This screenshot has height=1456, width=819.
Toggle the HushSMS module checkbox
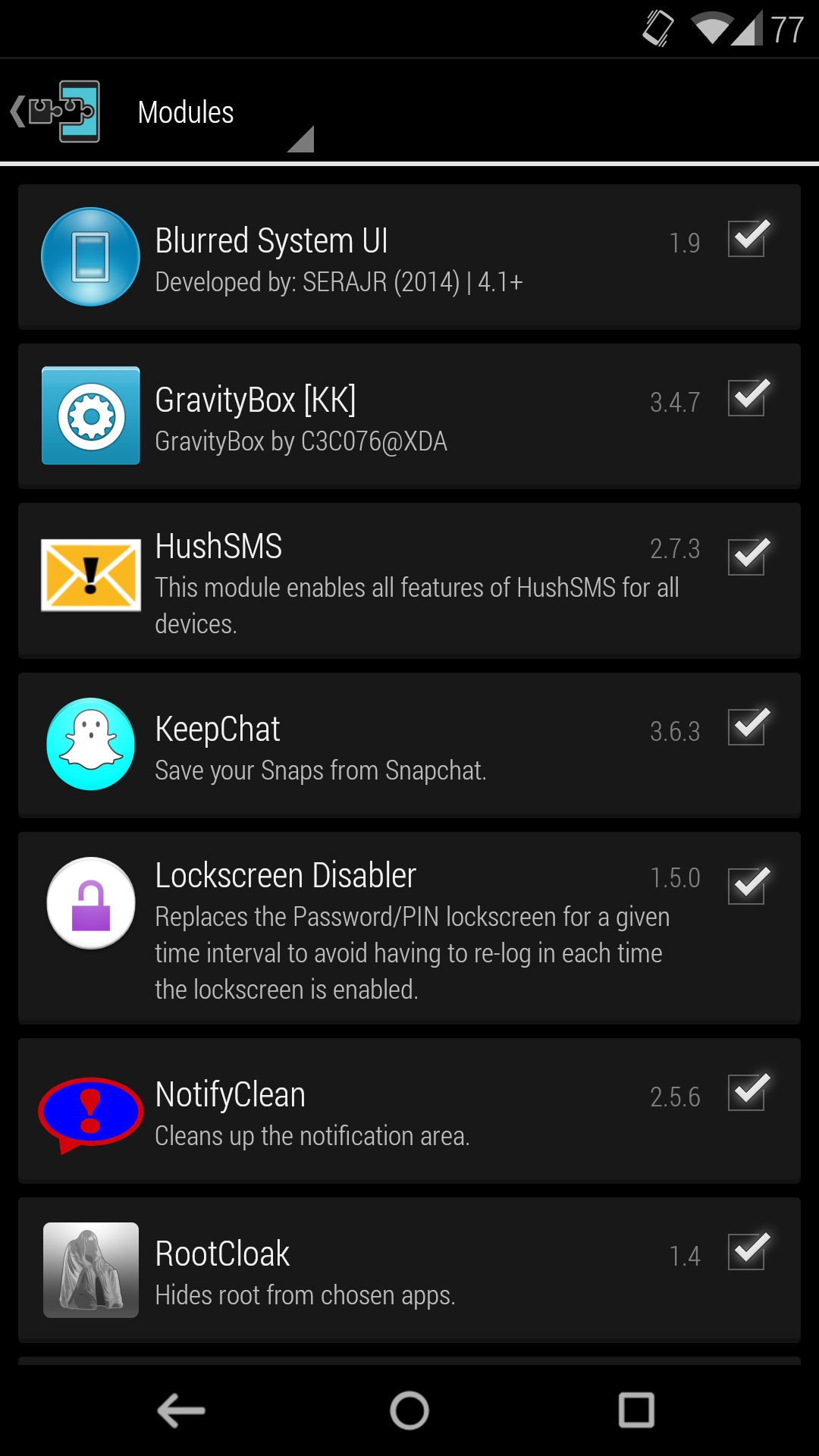click(747, 557)
